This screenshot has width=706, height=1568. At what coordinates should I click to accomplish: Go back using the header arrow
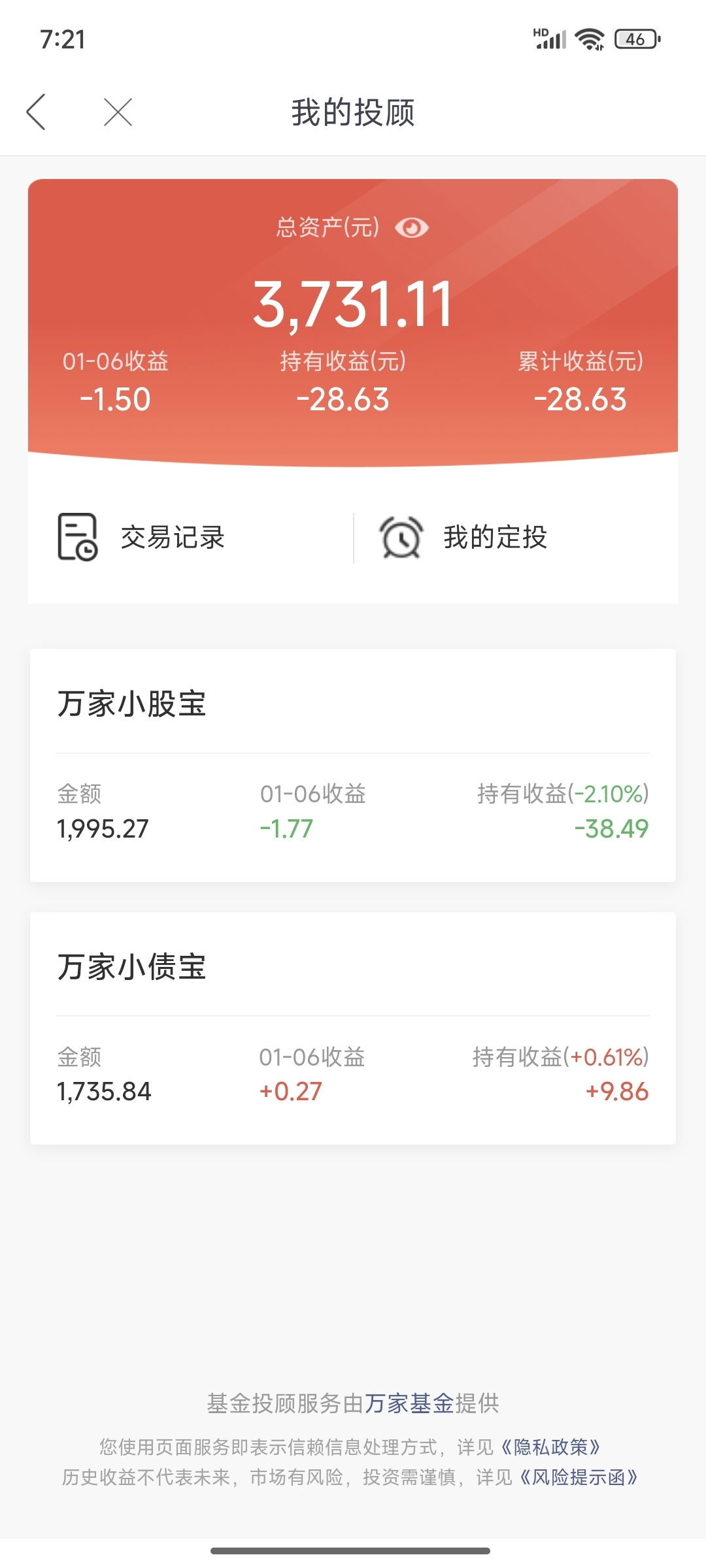click(36, 112)
